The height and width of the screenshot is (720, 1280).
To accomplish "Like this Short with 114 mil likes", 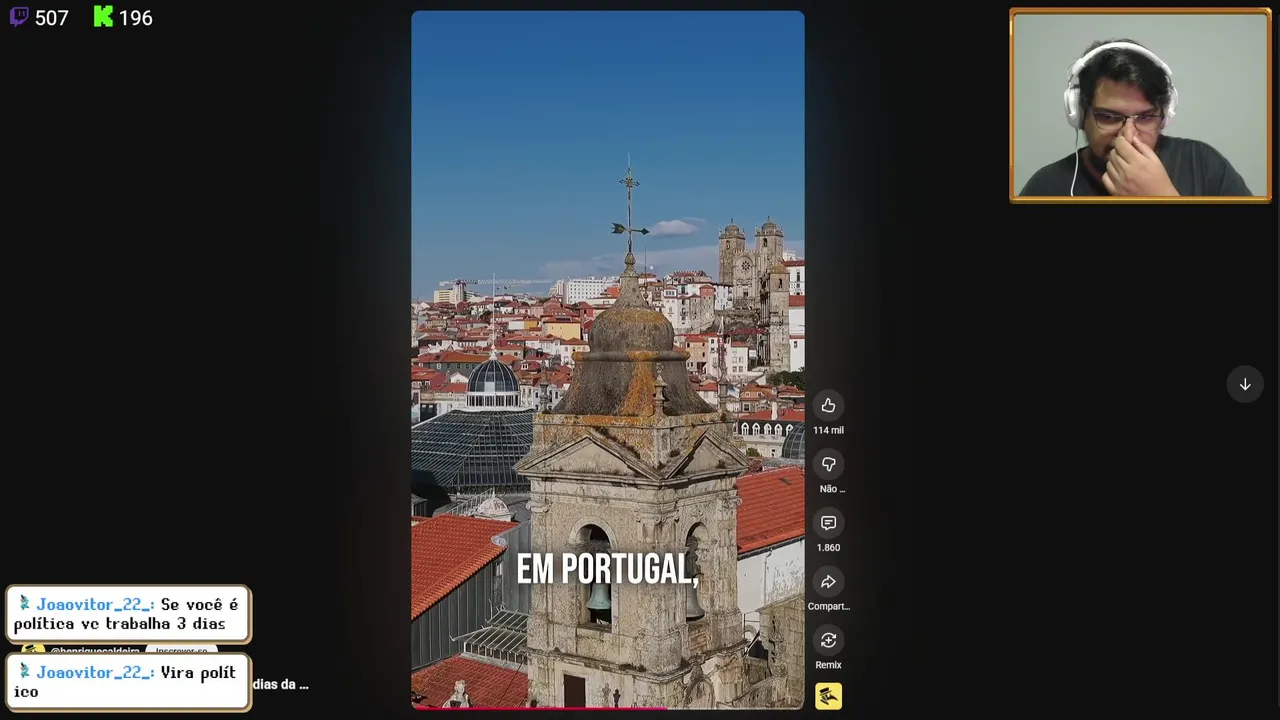I will pos(828,406).
